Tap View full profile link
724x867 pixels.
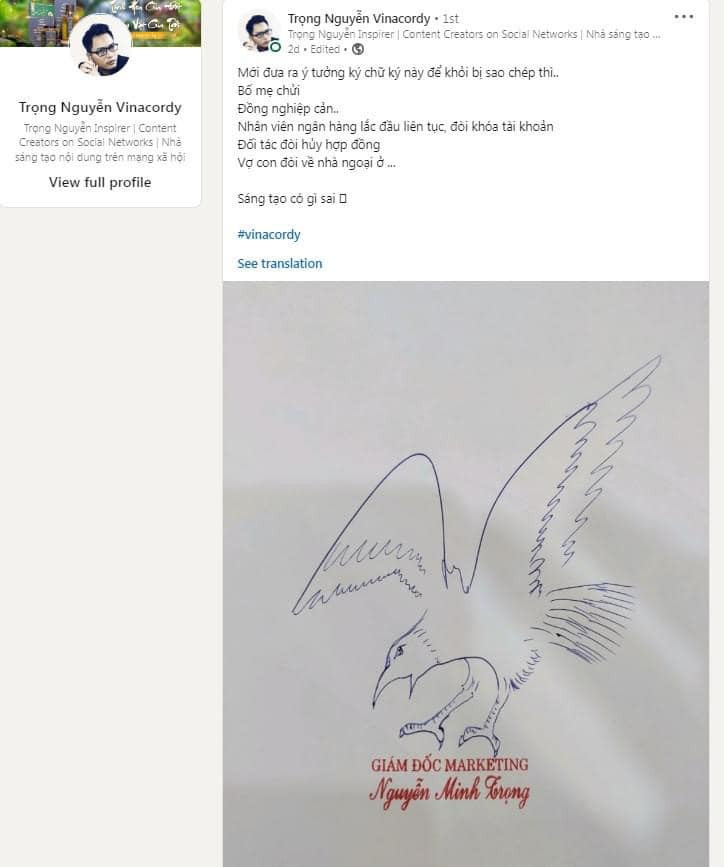[100, 182]
